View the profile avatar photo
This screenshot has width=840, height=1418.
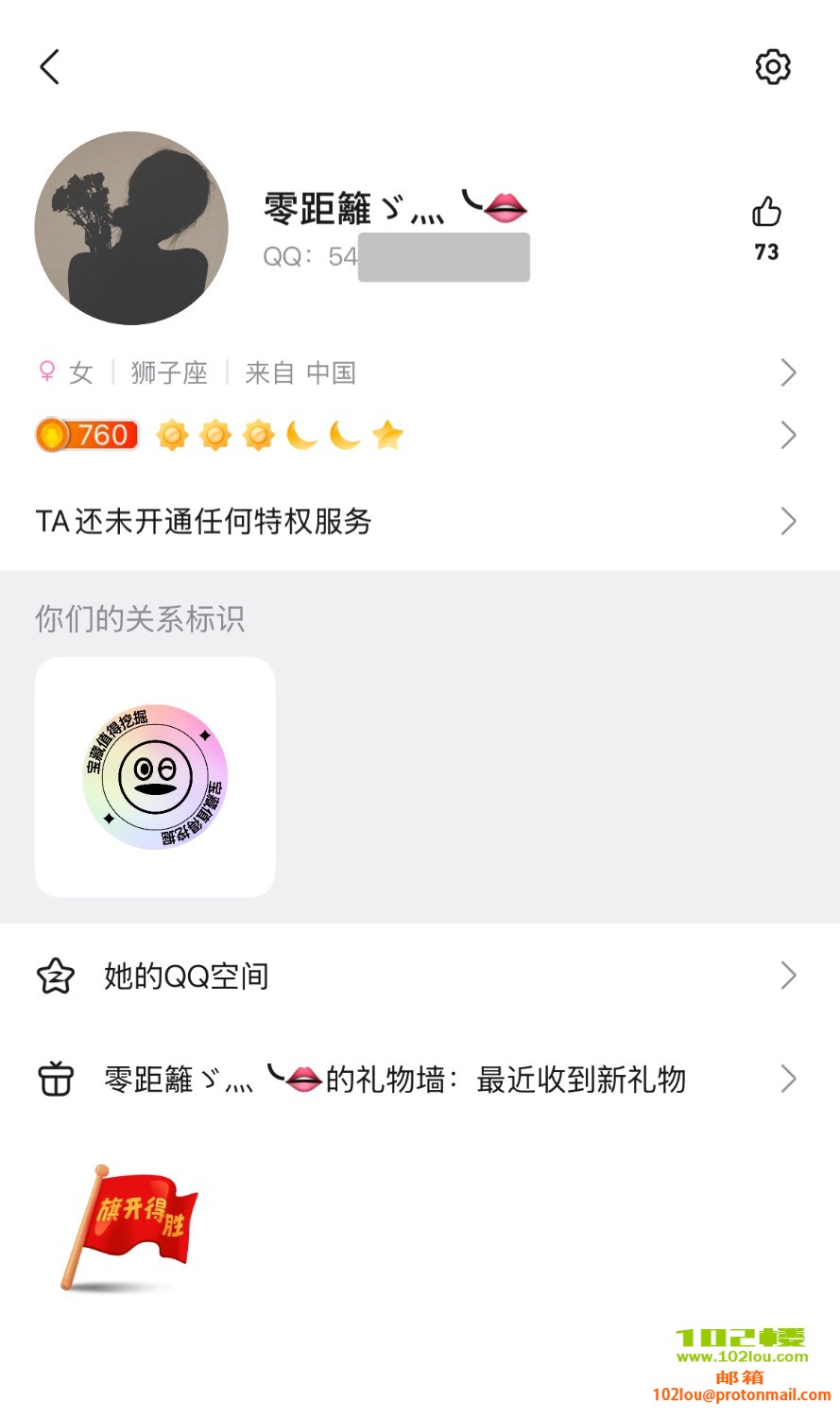(x=131, y=228)
